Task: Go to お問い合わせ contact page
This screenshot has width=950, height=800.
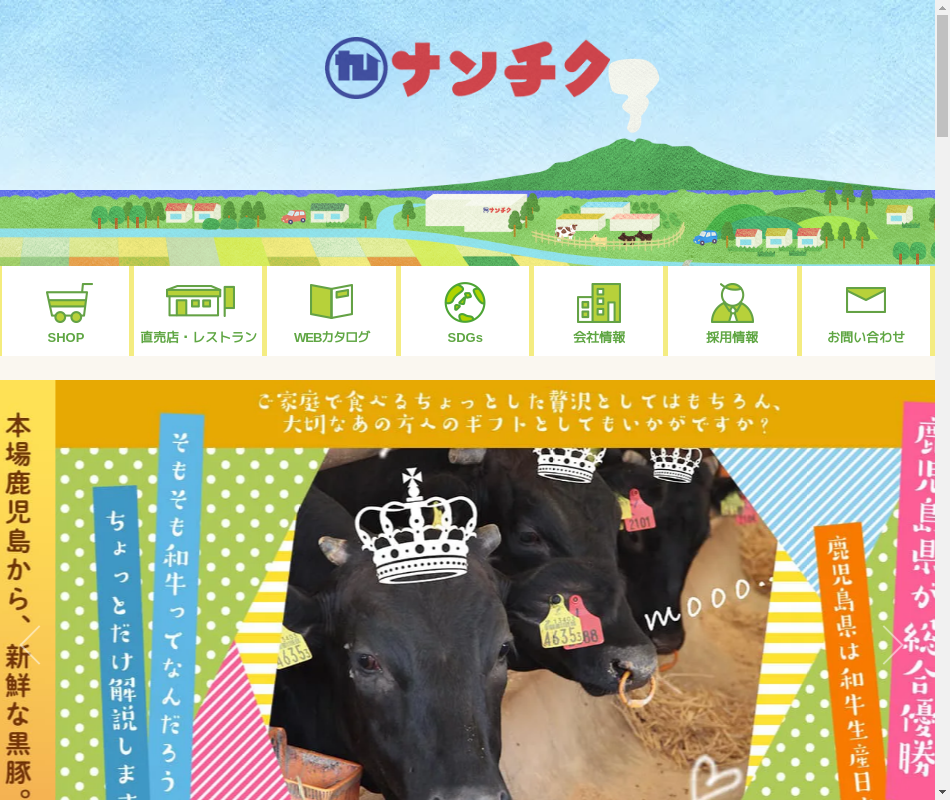Action: point(866,312)
